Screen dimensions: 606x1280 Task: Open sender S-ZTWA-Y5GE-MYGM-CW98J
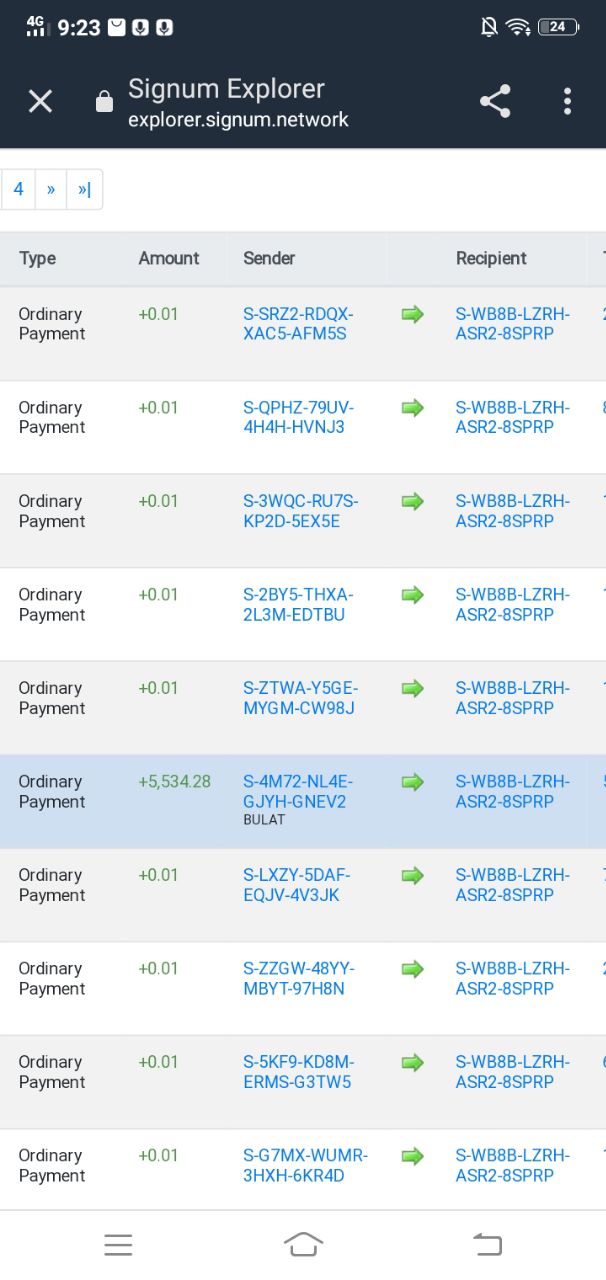pyautogui.click(x=300, y=698)
